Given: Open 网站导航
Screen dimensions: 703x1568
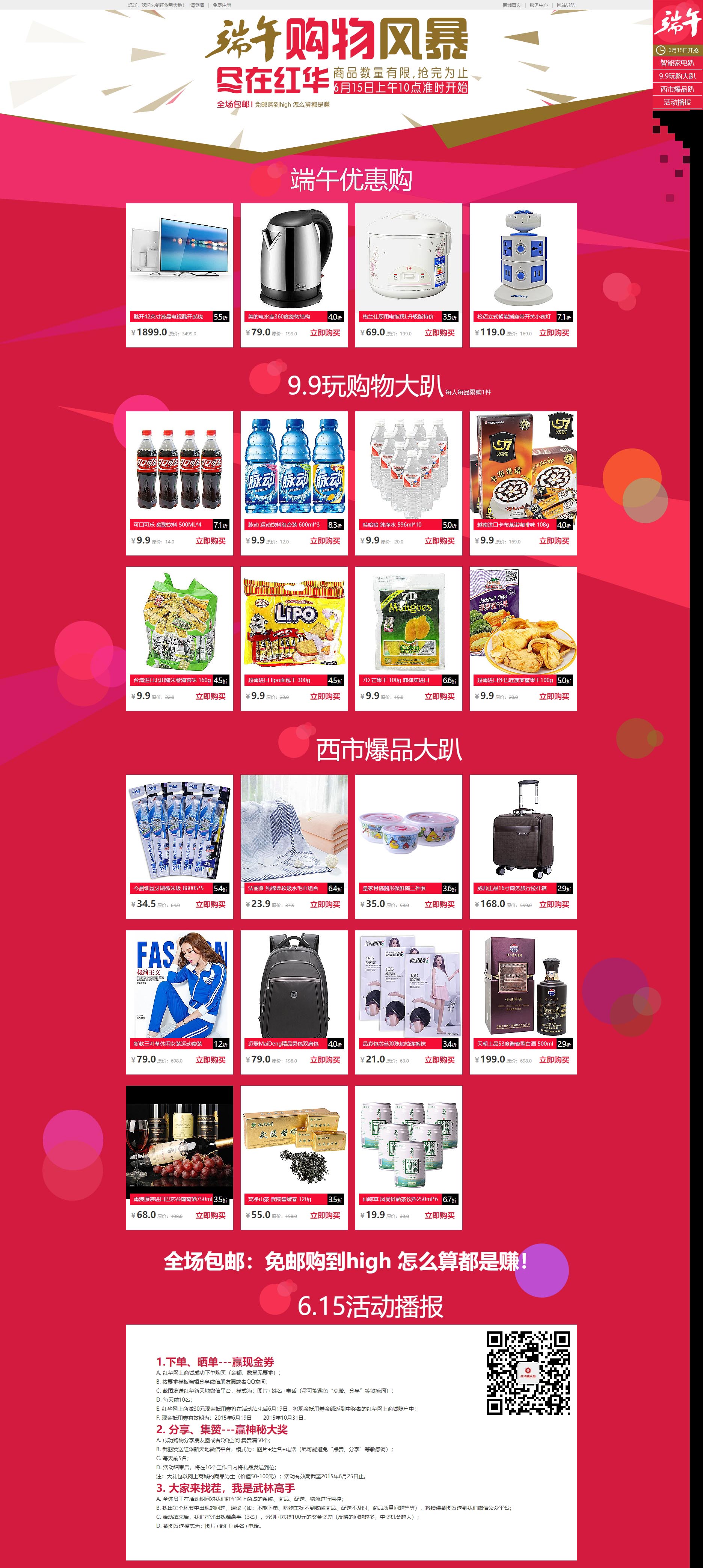Looking at the screenshot, I should 566,5.
